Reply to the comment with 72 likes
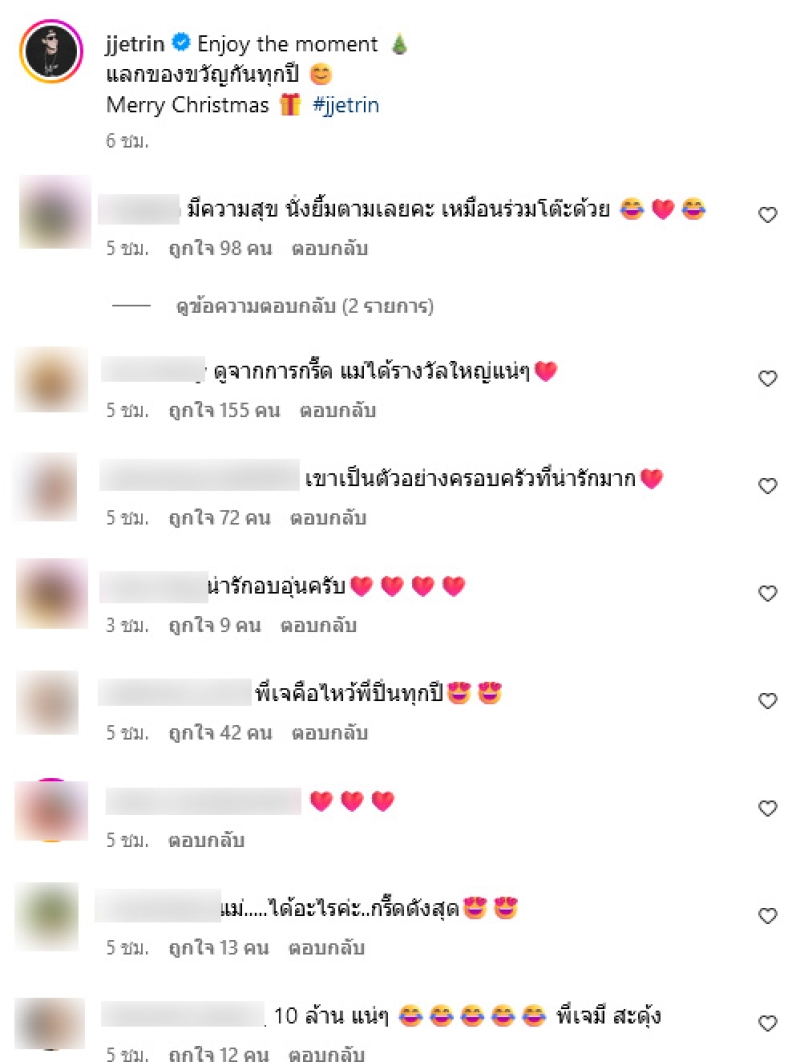 click(328, 519)
